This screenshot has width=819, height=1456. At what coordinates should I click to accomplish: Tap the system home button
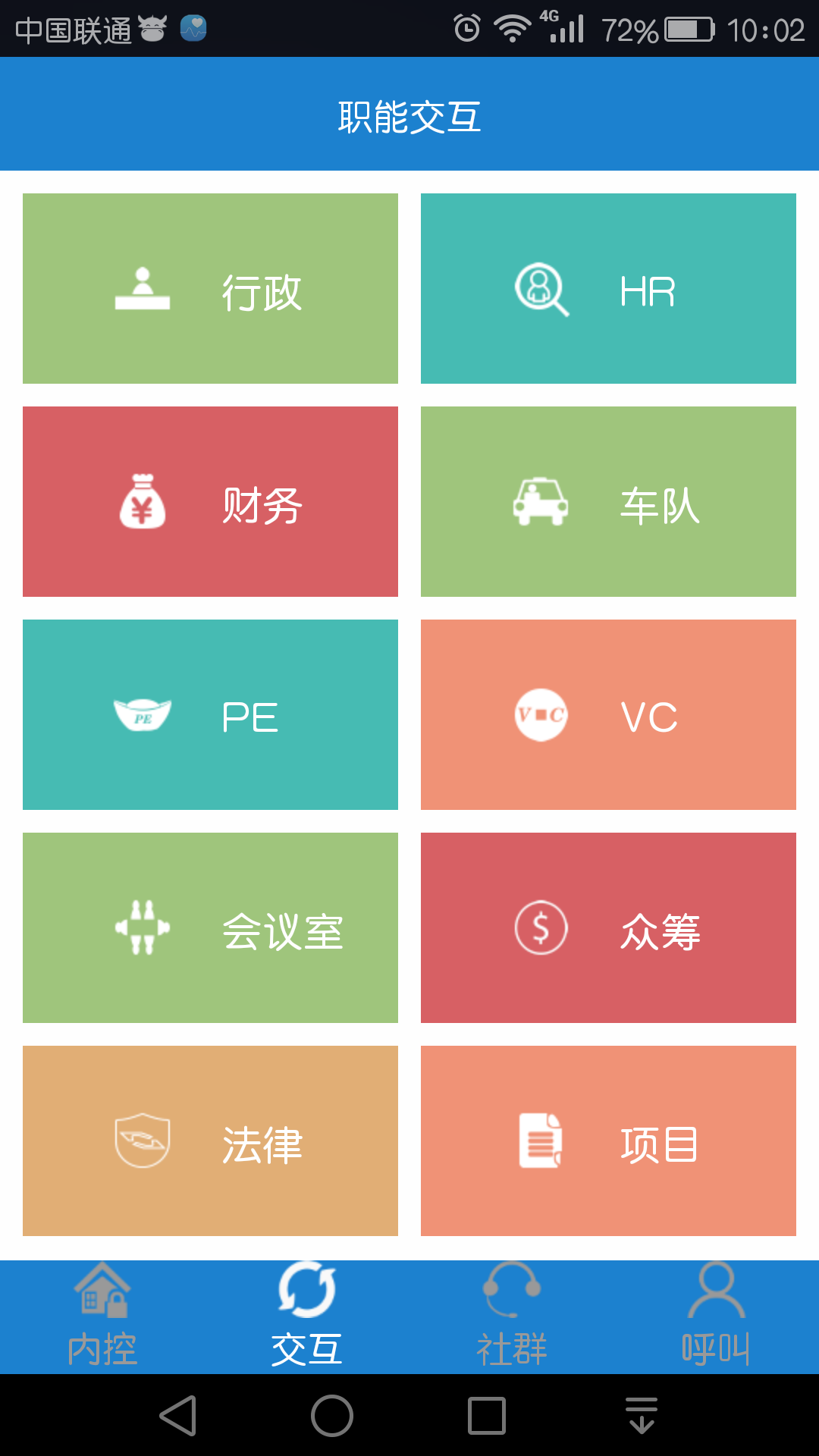pyautogui.click(x=332, y=1416)
